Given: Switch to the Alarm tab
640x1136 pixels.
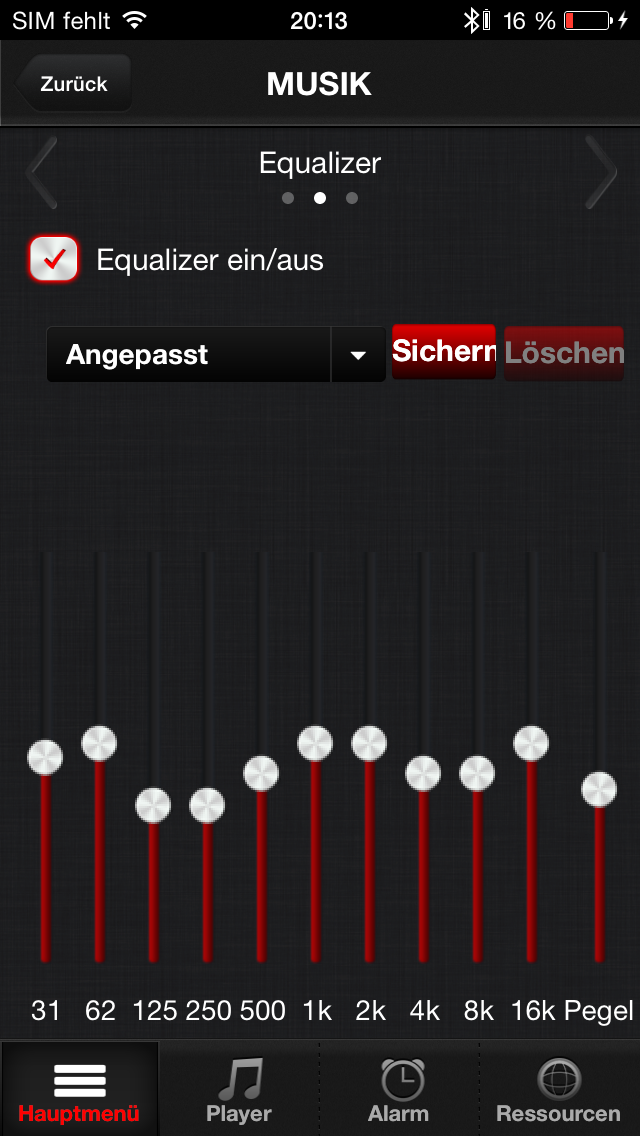Looking at the screenshot, I should pyautogui.click(x=399, y=1089).
